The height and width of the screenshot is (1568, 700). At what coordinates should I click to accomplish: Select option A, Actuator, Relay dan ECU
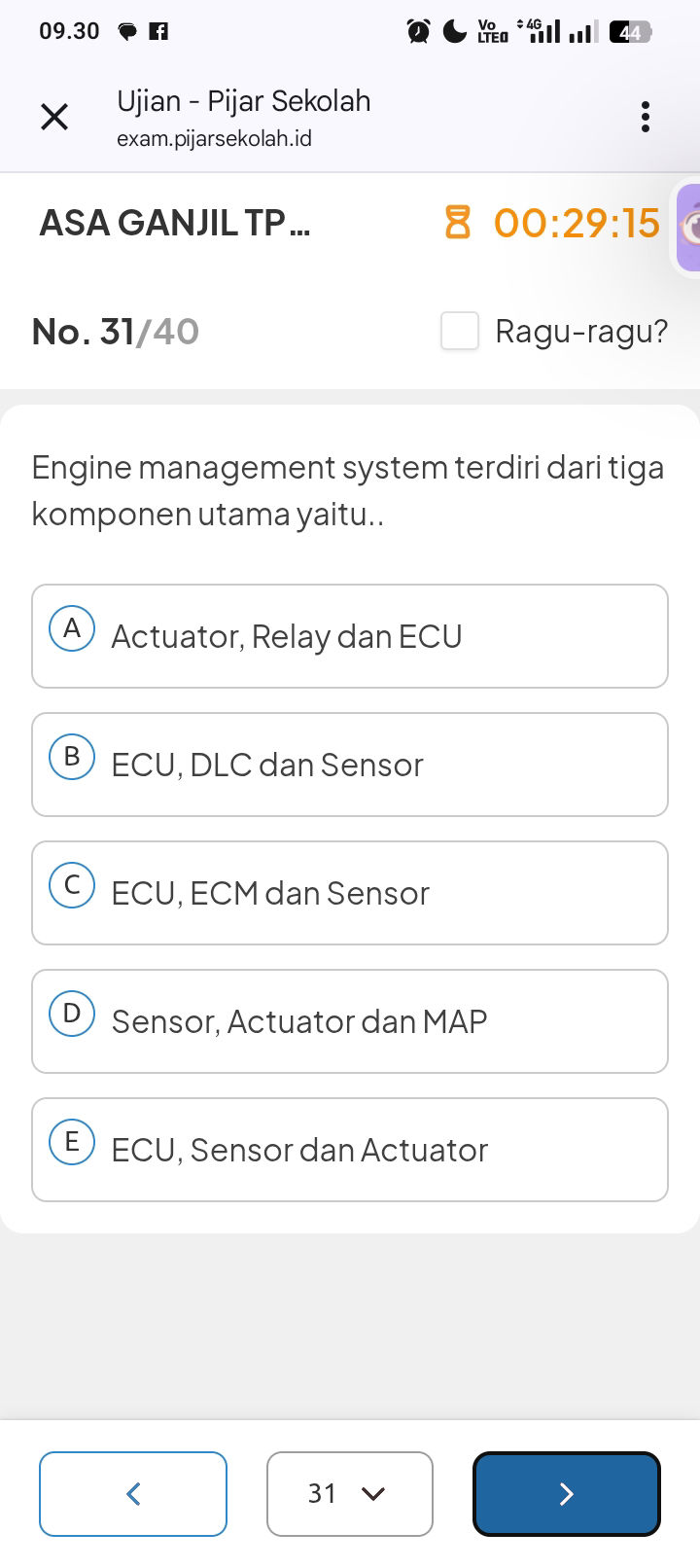[x=350, y=636]
